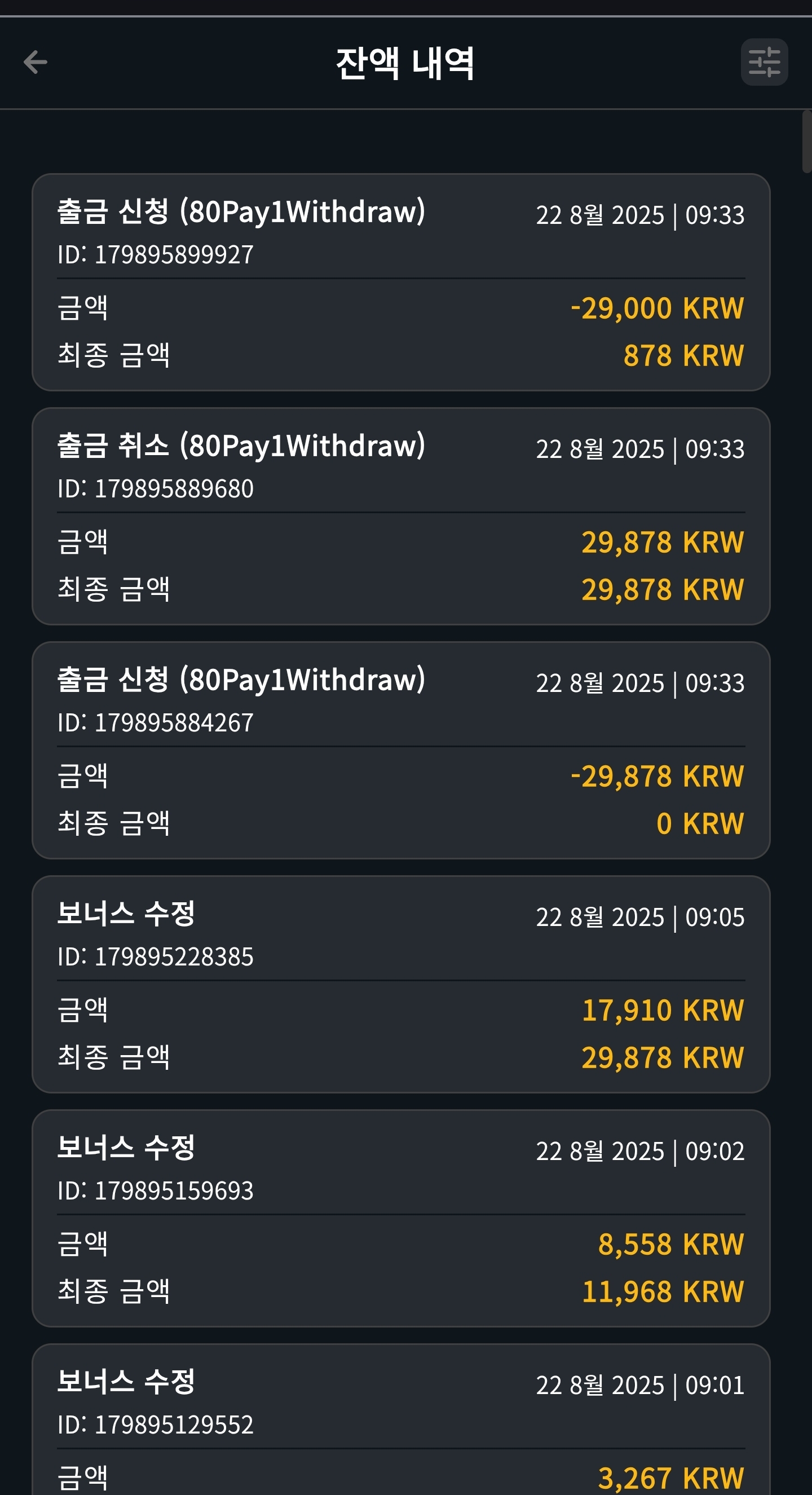
Task: Open the bonus adjustment ID 179895129552
Action: 401,1419
